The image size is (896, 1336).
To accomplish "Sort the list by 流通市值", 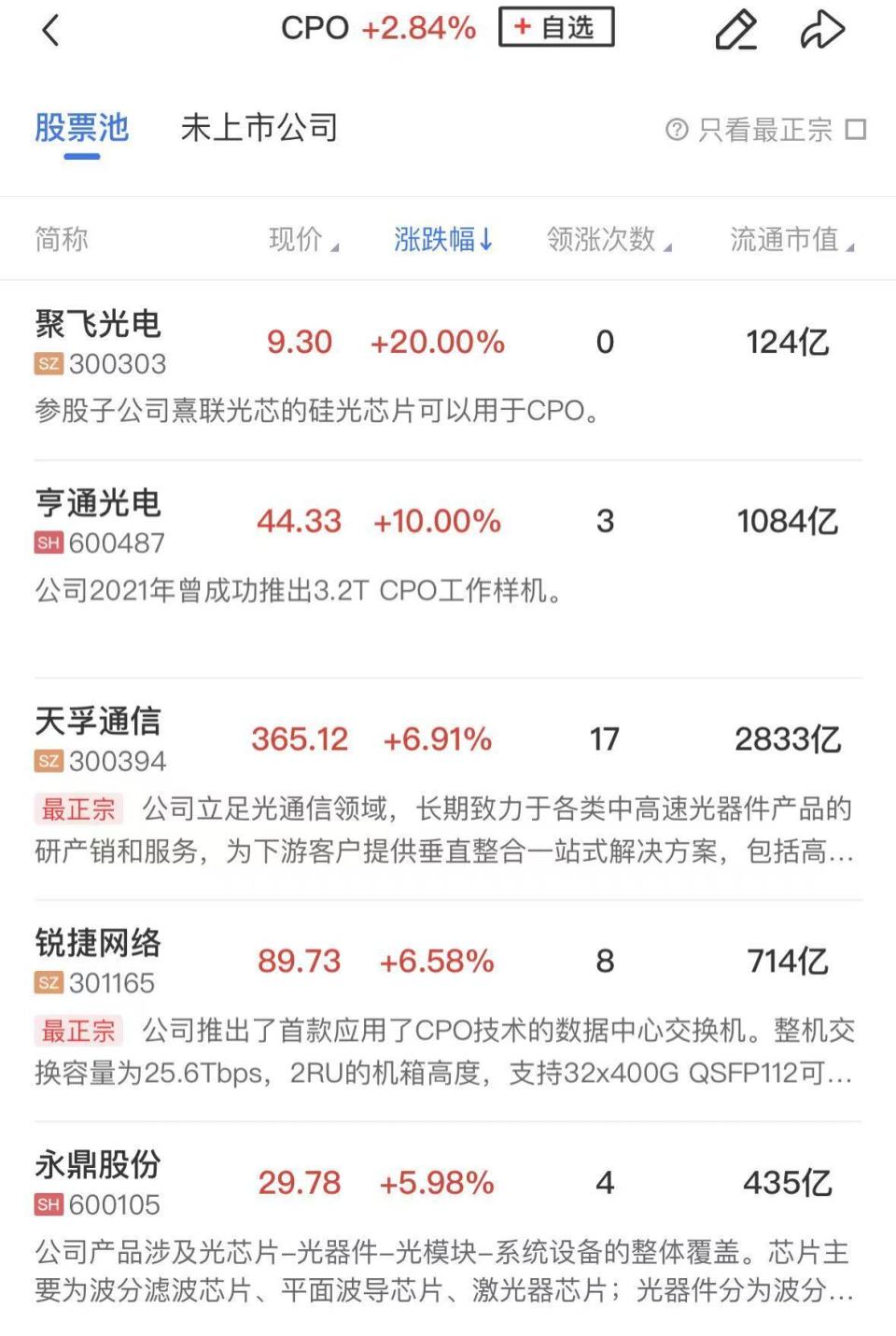I will 788,239.
